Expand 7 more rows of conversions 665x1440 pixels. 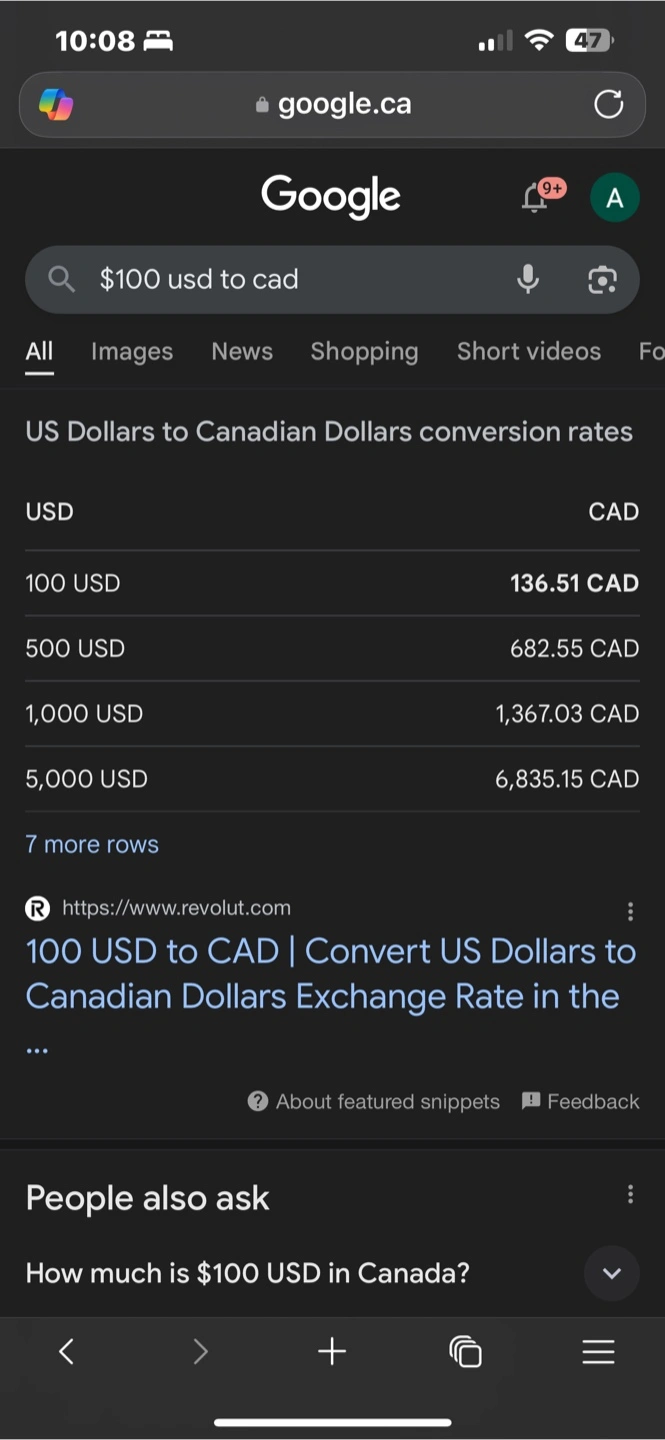(x=92, y=844)
